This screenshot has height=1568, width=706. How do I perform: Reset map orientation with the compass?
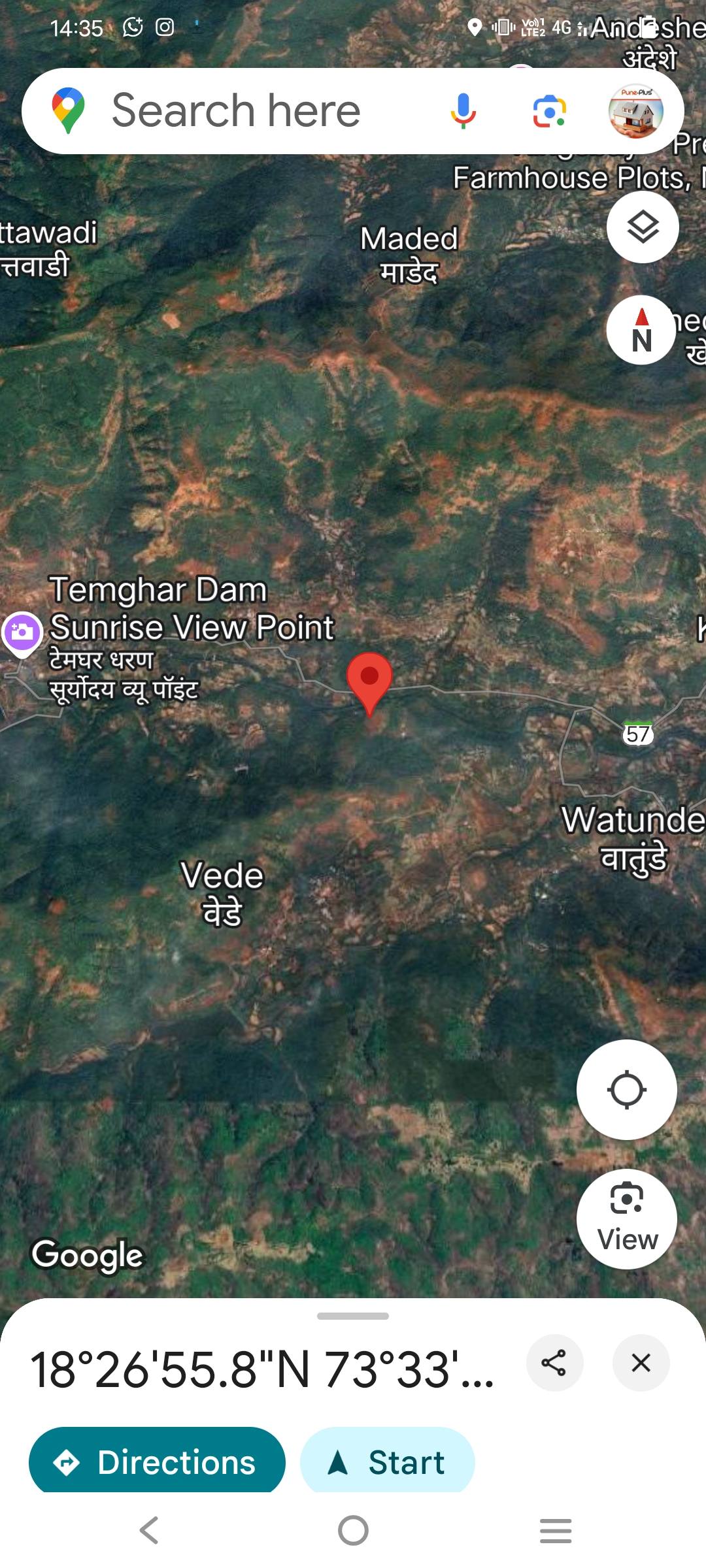pos(641,330)
